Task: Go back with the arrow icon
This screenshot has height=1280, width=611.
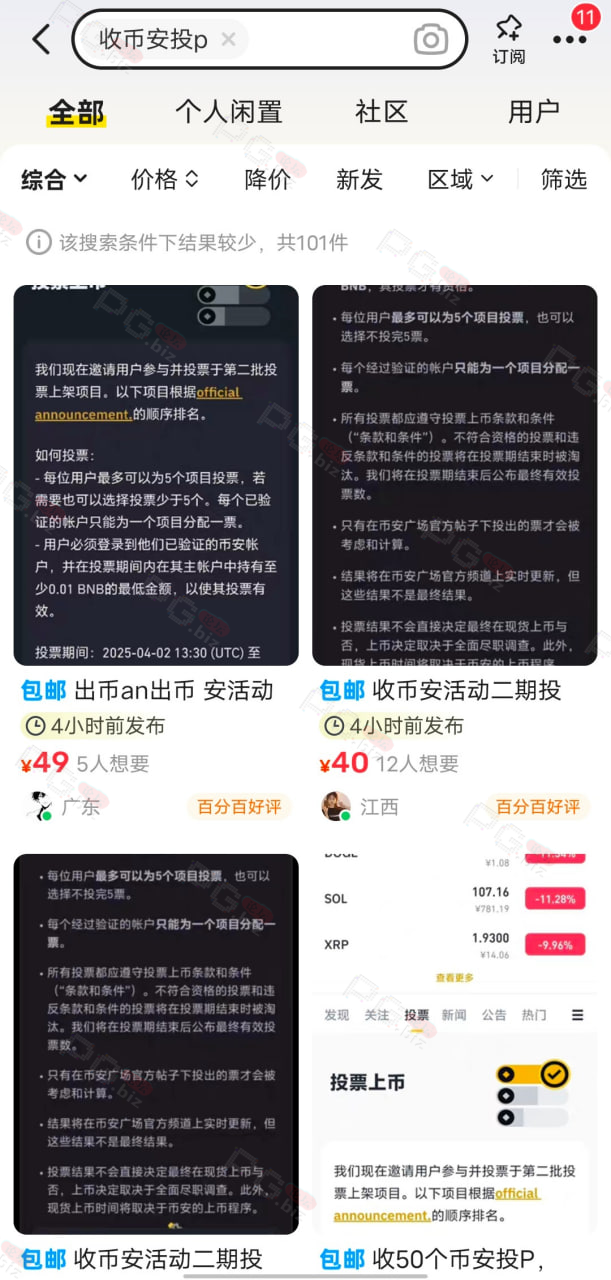Action: 41,40
